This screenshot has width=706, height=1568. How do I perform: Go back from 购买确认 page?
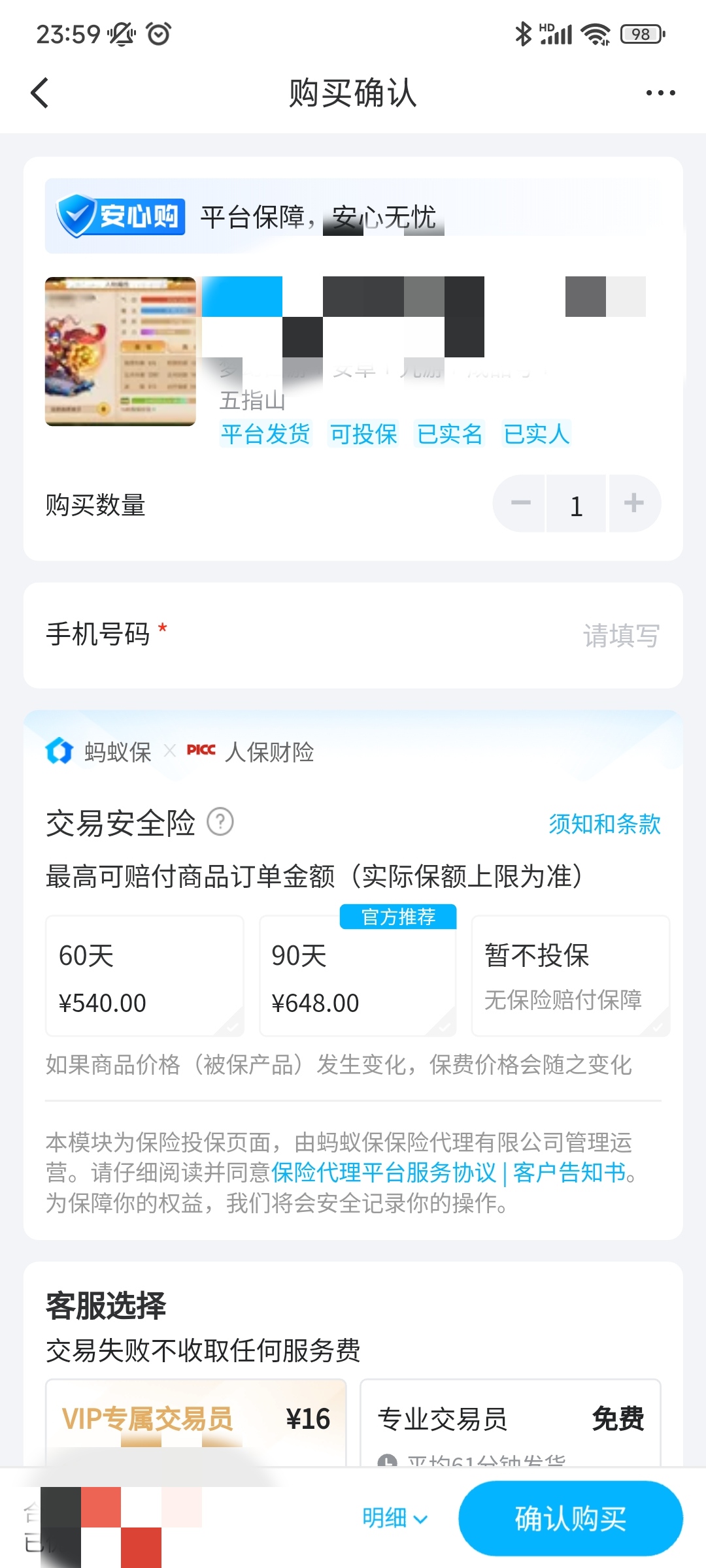41,93
